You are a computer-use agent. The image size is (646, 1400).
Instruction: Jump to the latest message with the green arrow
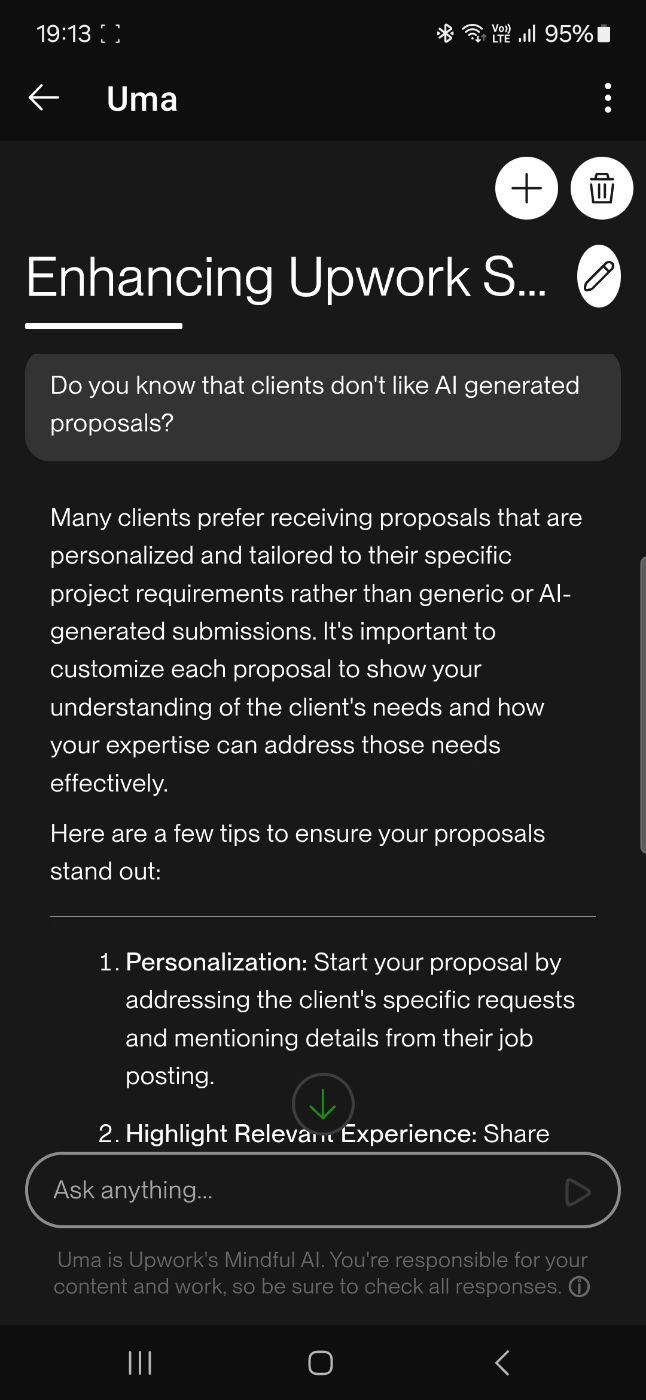(323, 1104)
